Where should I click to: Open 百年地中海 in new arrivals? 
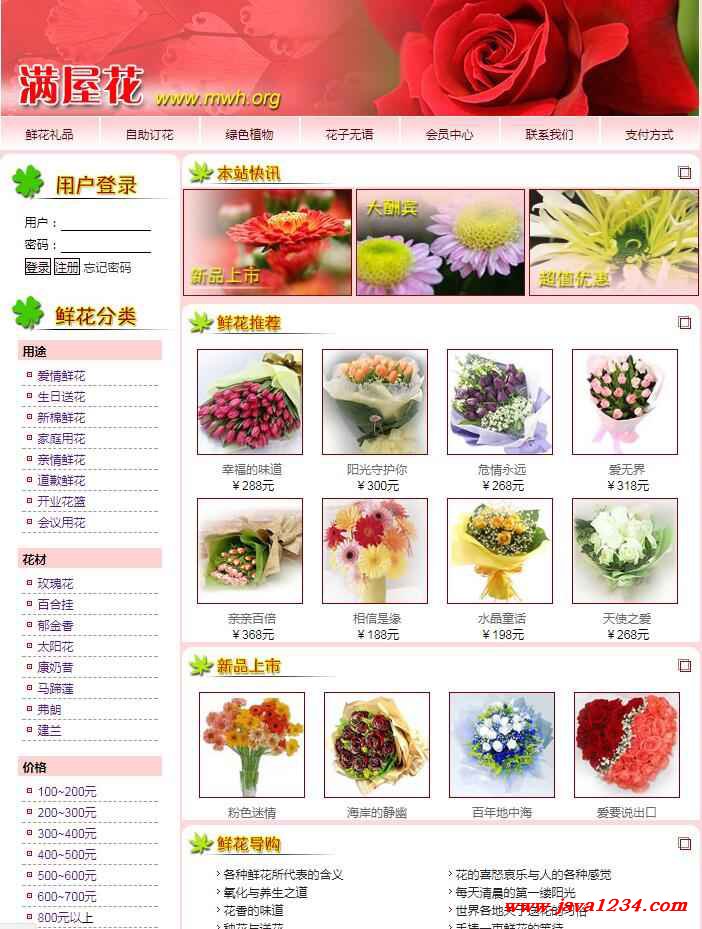(x=501, y=745)
